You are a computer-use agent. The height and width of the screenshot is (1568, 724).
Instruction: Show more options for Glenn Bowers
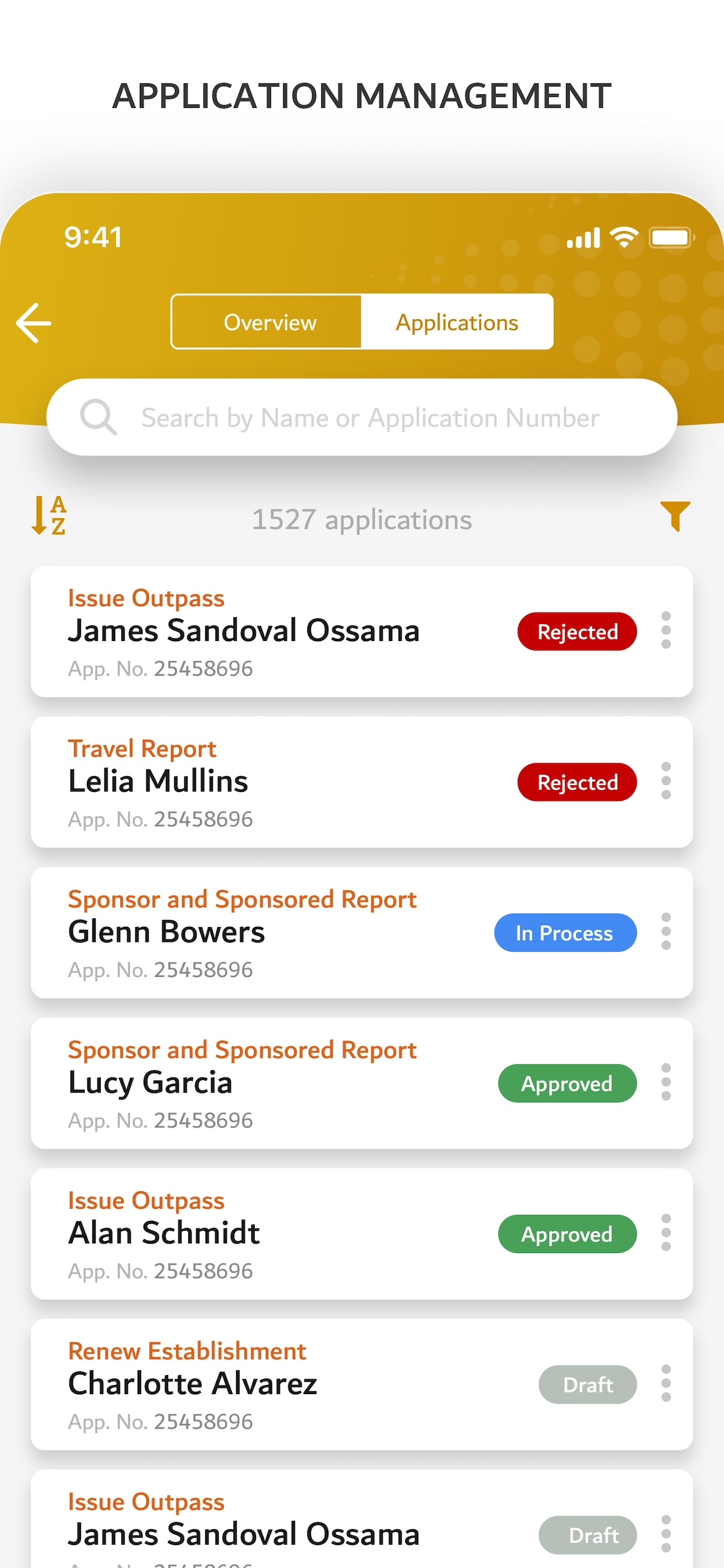[x=666, y=932]
